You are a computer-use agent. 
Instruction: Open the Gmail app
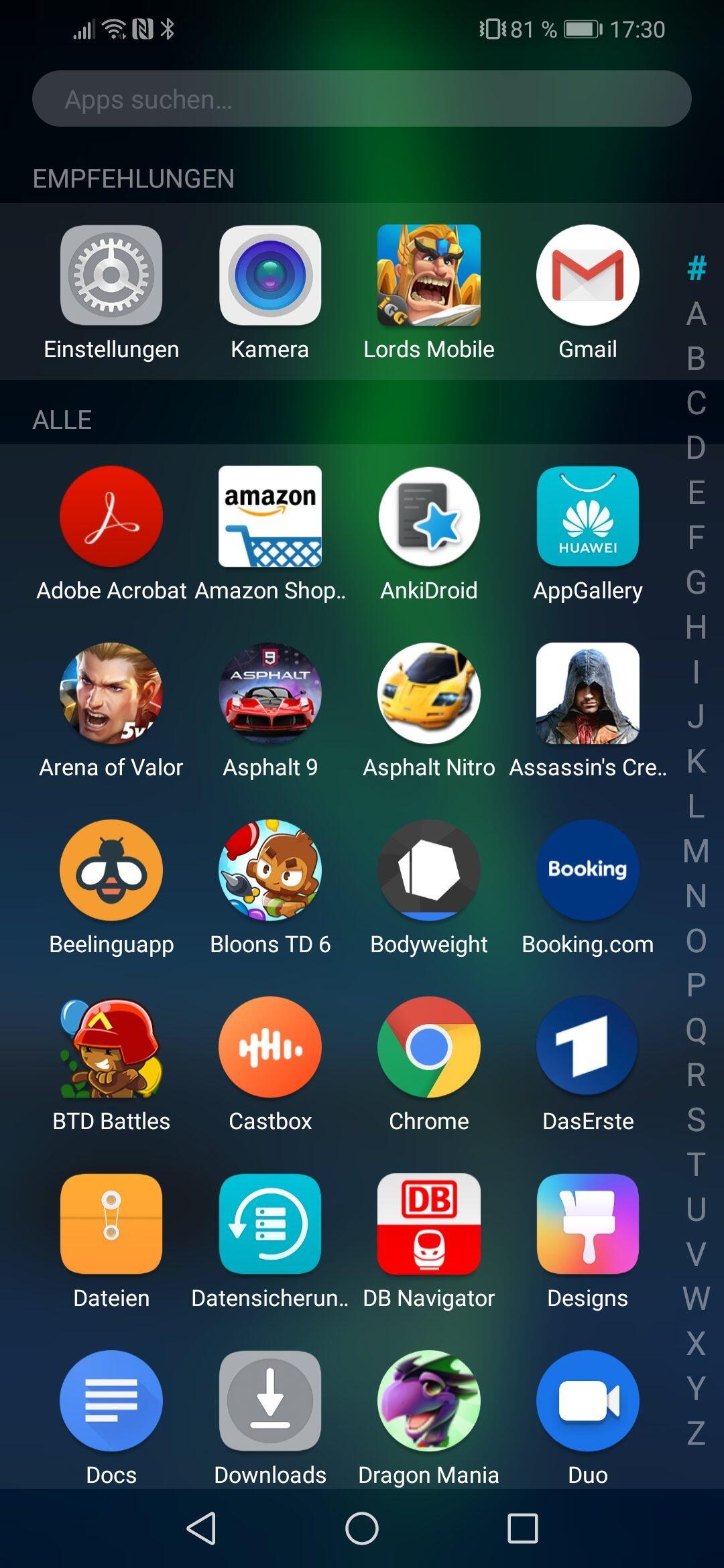pos(588,275)
